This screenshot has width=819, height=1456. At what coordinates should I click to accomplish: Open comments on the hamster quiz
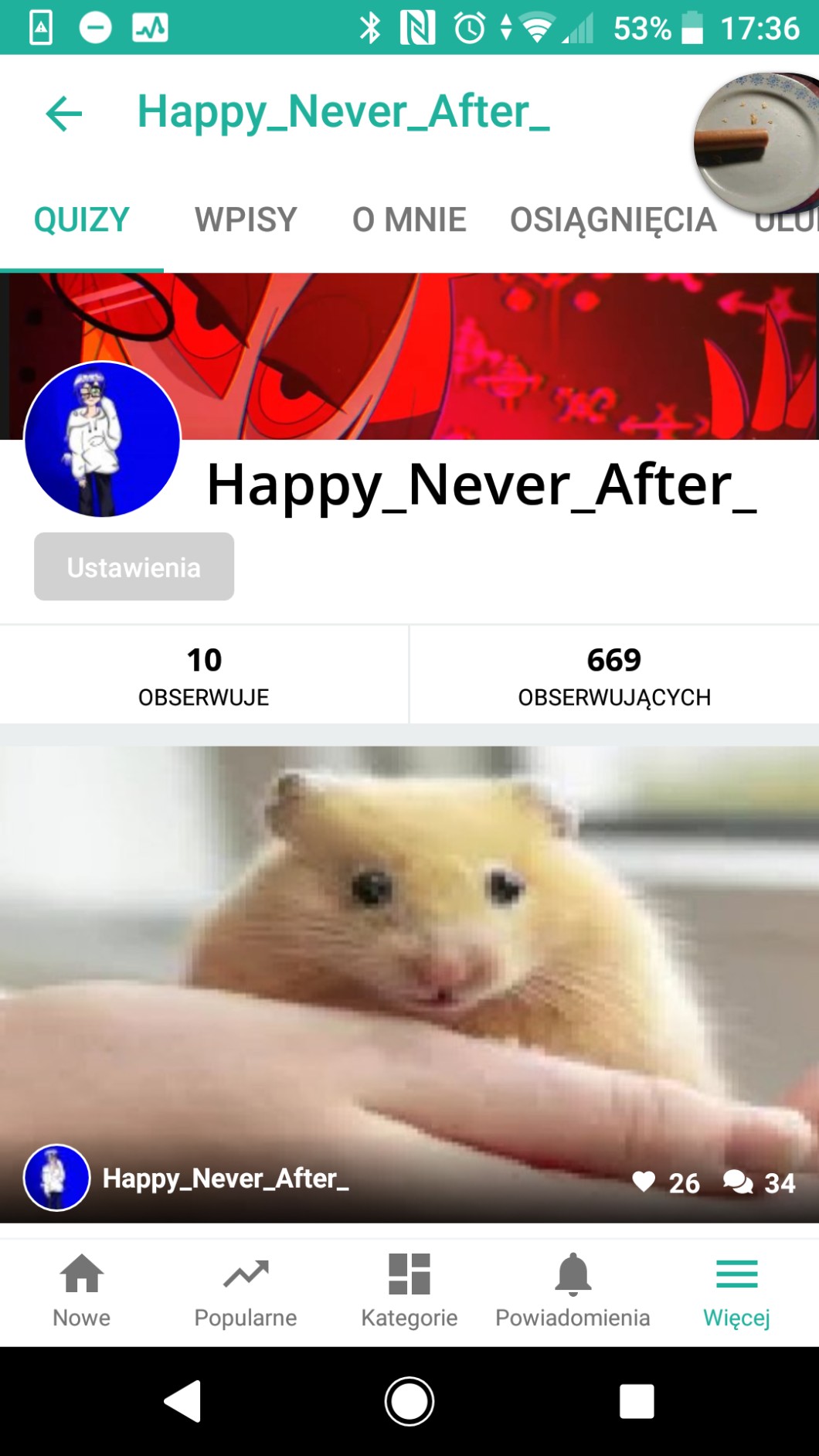point(738,1182)
